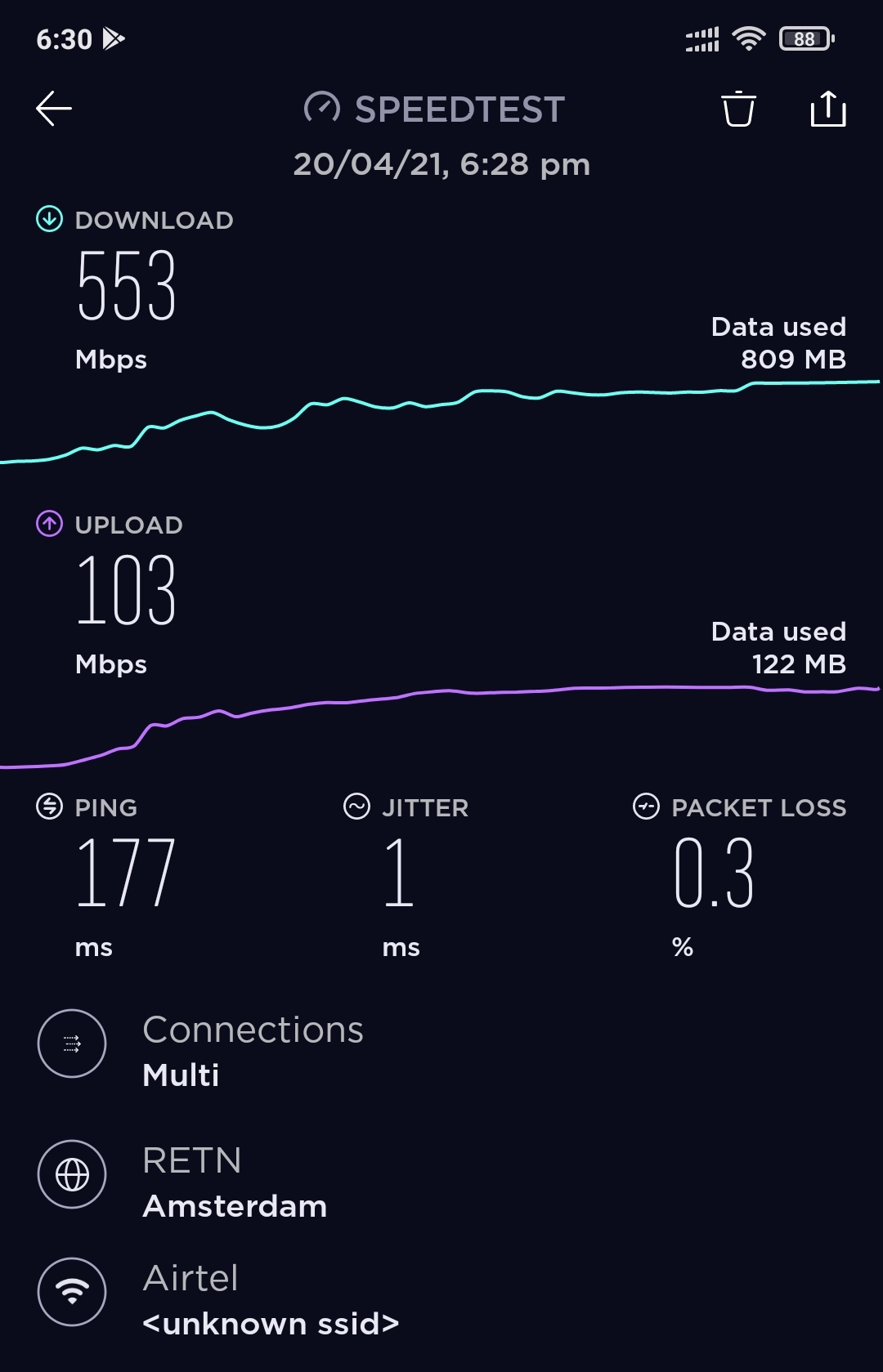Go back using the back arrow
The width and height of the screenshot is (883, 1372).
click(x=54, y=109)
